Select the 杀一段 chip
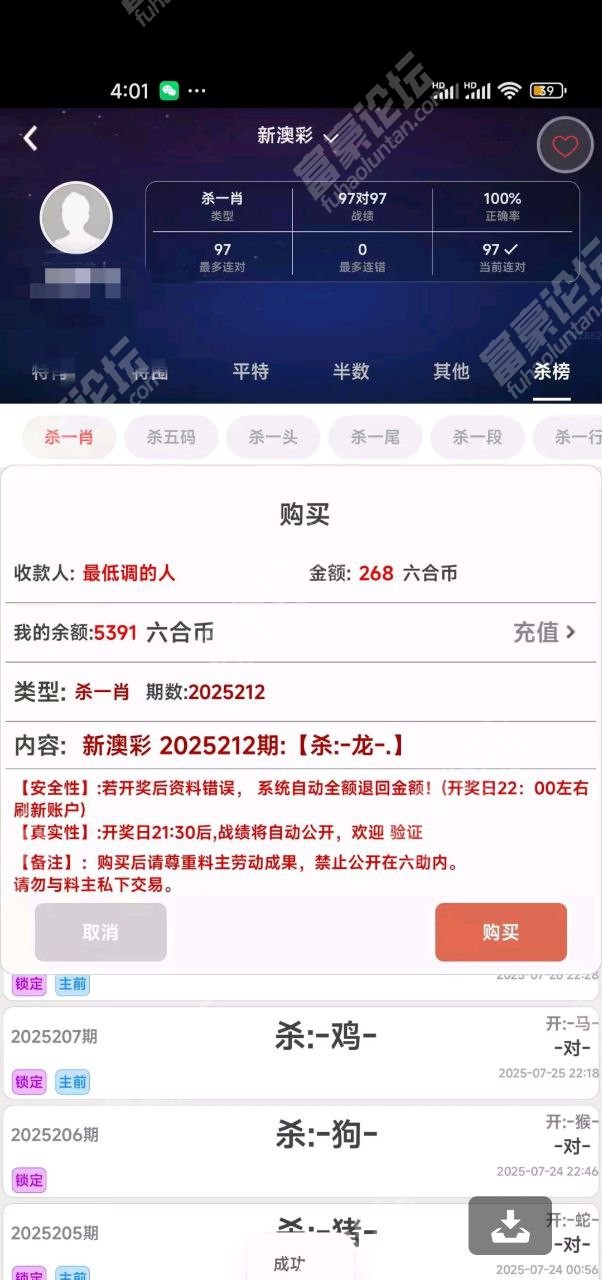The height and width of the screenshot is (1280, 602). coord(477,437)
